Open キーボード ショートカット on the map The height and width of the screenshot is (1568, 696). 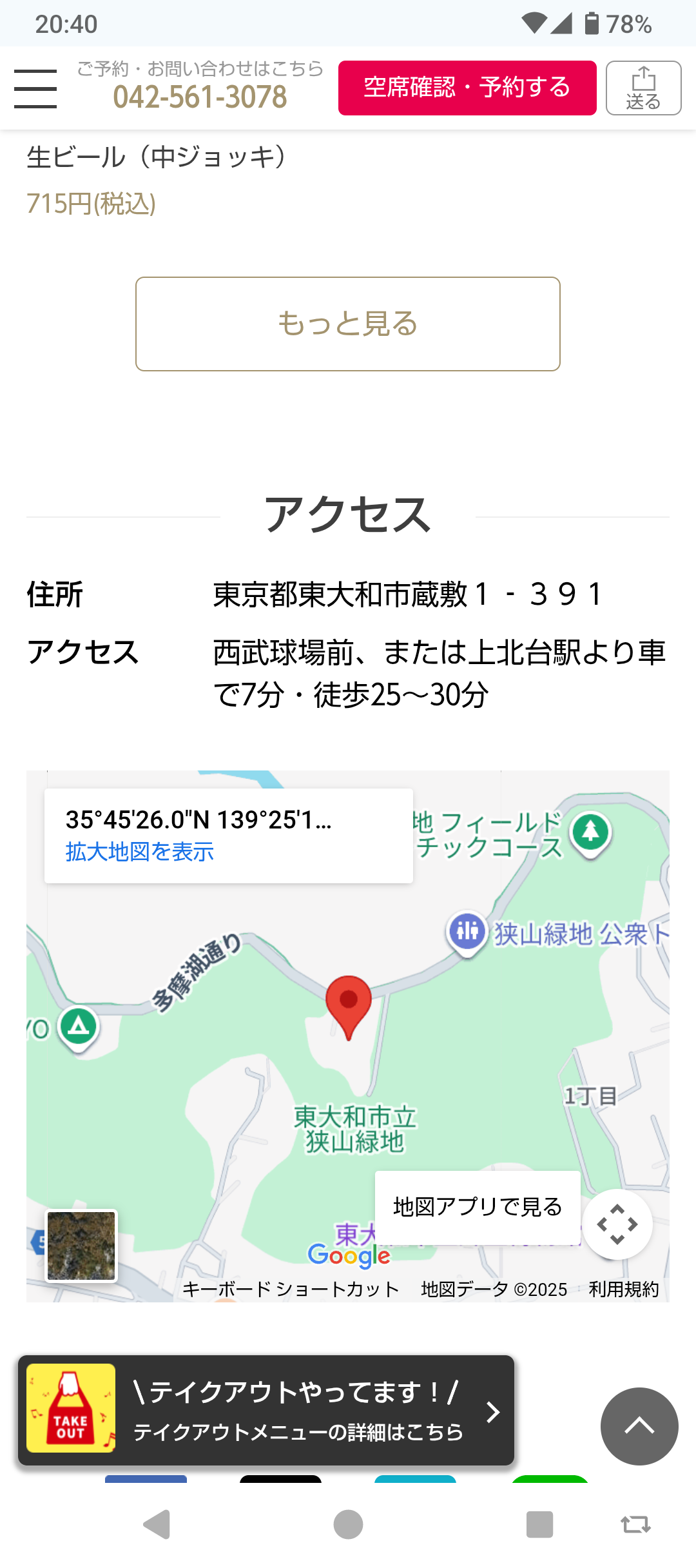(291, 1289)
